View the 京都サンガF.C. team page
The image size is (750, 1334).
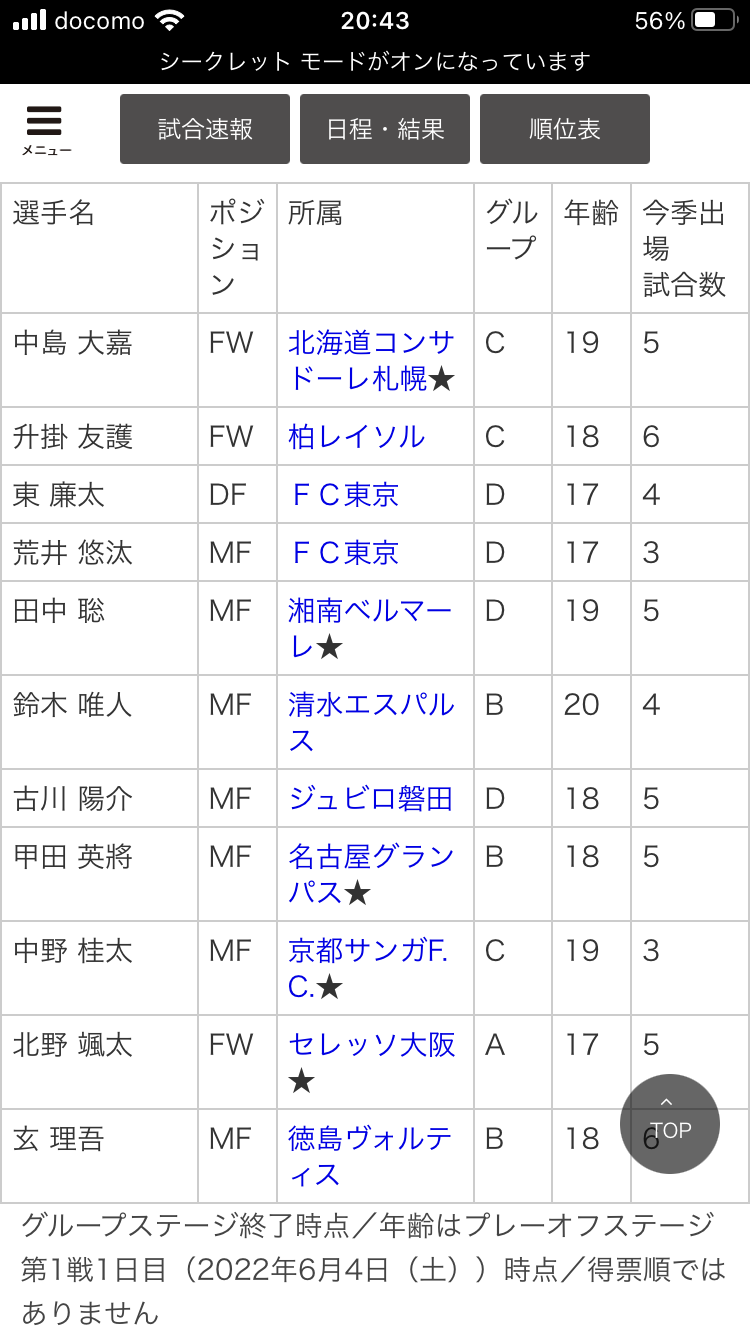pos(368,969)
